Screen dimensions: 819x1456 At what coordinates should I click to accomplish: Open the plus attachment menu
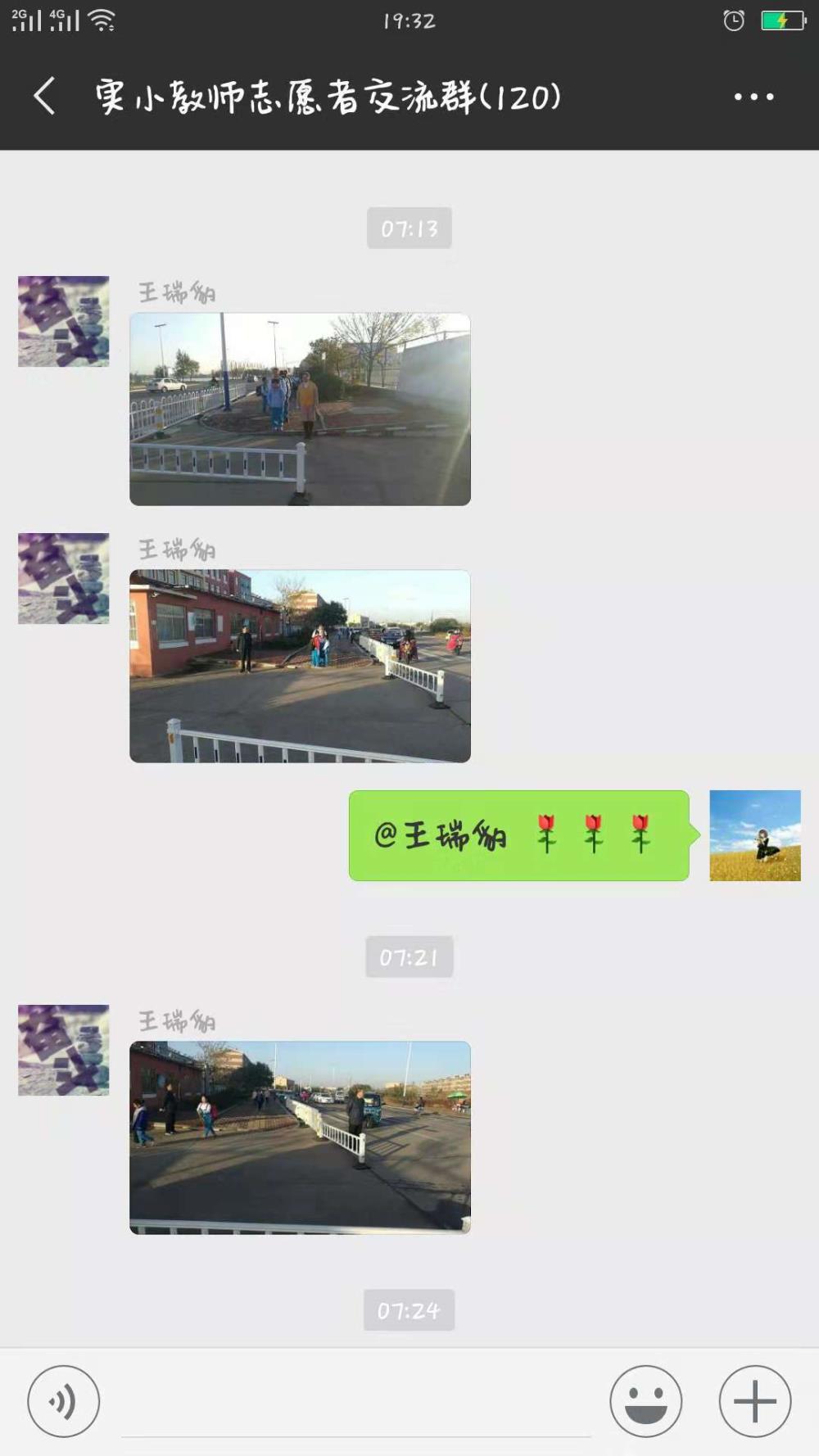point(755,1401)
